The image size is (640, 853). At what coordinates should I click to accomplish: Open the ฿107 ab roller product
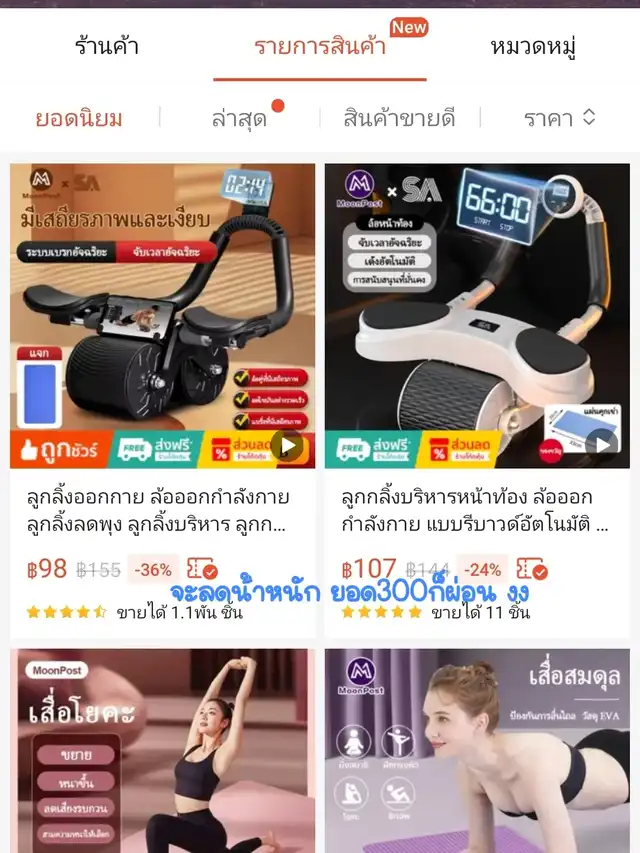click(477, 317)
